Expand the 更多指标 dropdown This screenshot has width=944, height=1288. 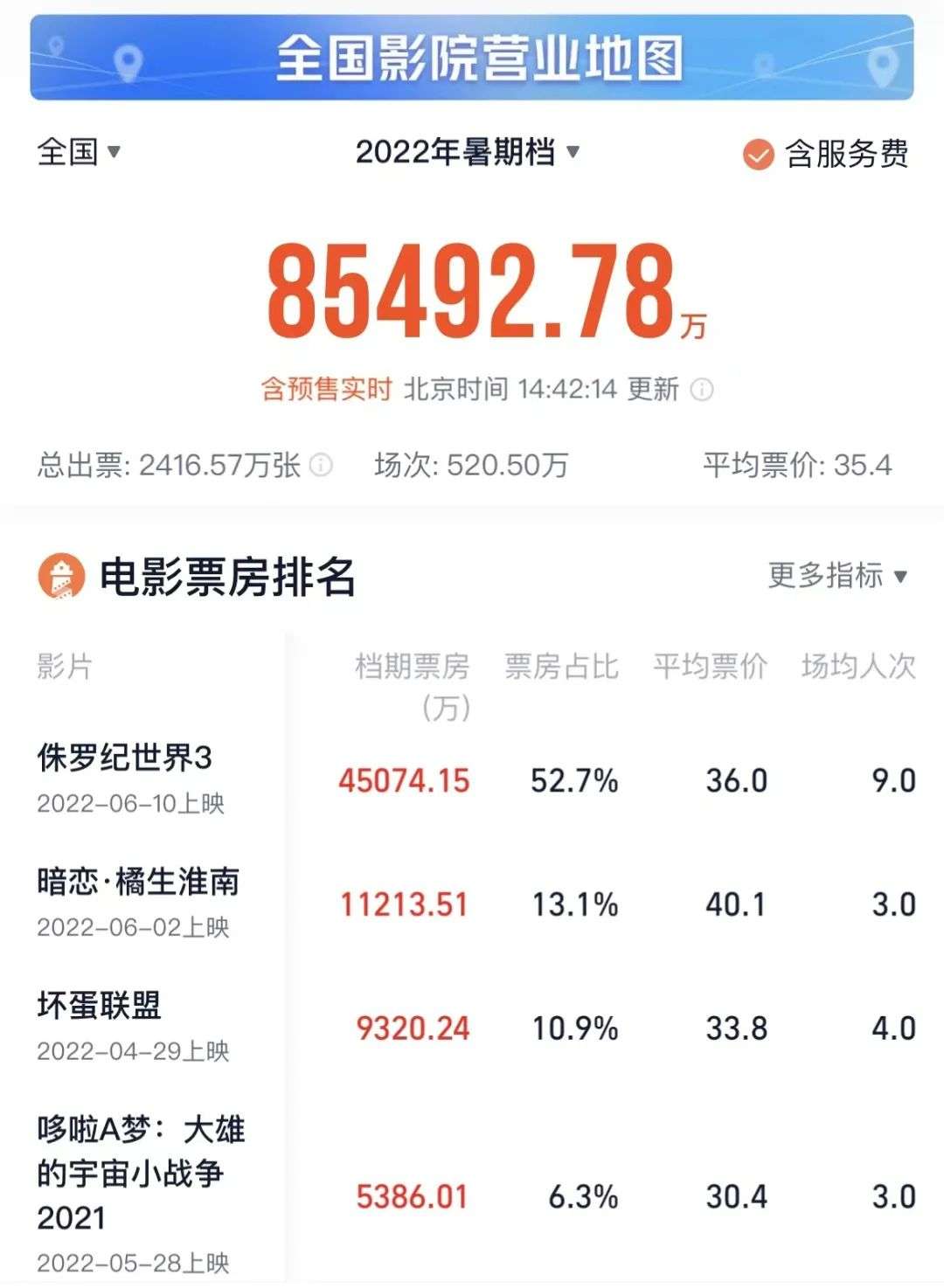[837, 576]
